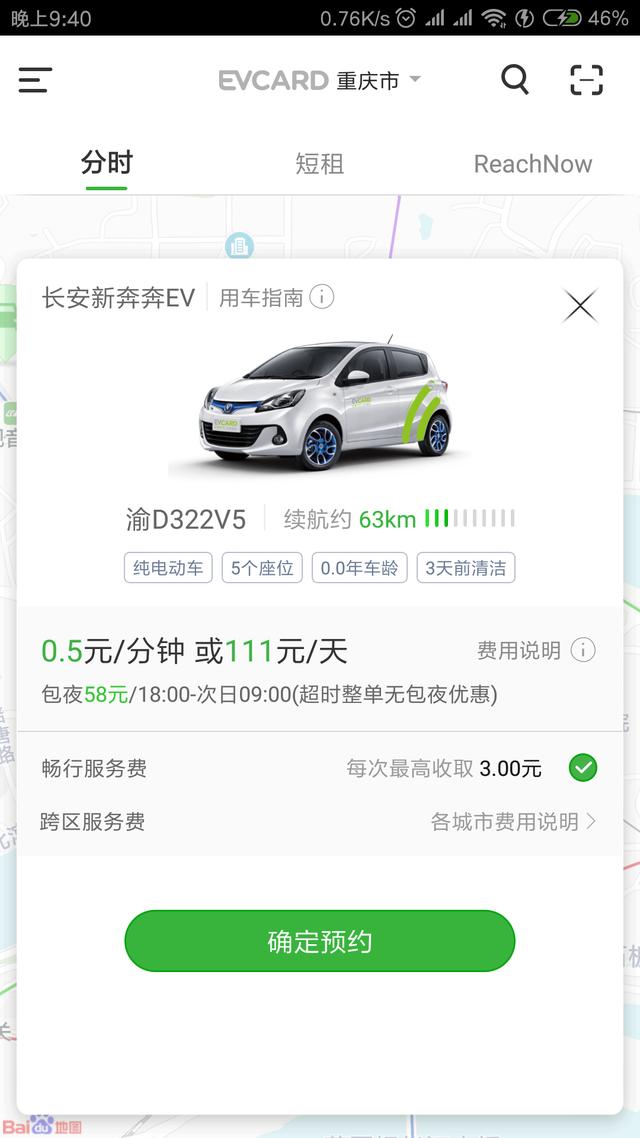Open the 重庆市 city dropdown
The height and width of the screenshot is (1138, 640).
(x=378, y=80)
